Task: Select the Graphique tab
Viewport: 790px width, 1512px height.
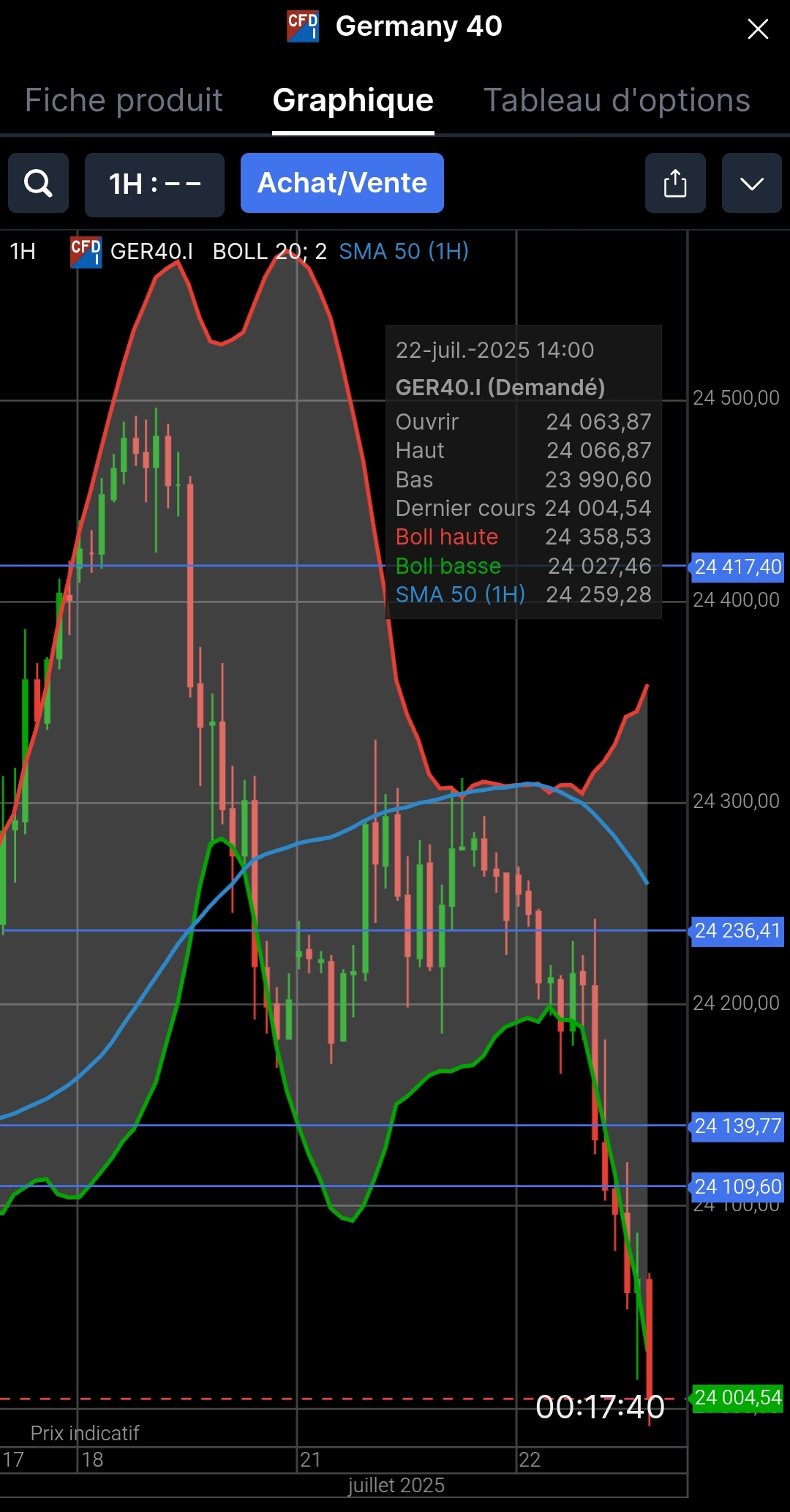Action: [x=353, y=100]
